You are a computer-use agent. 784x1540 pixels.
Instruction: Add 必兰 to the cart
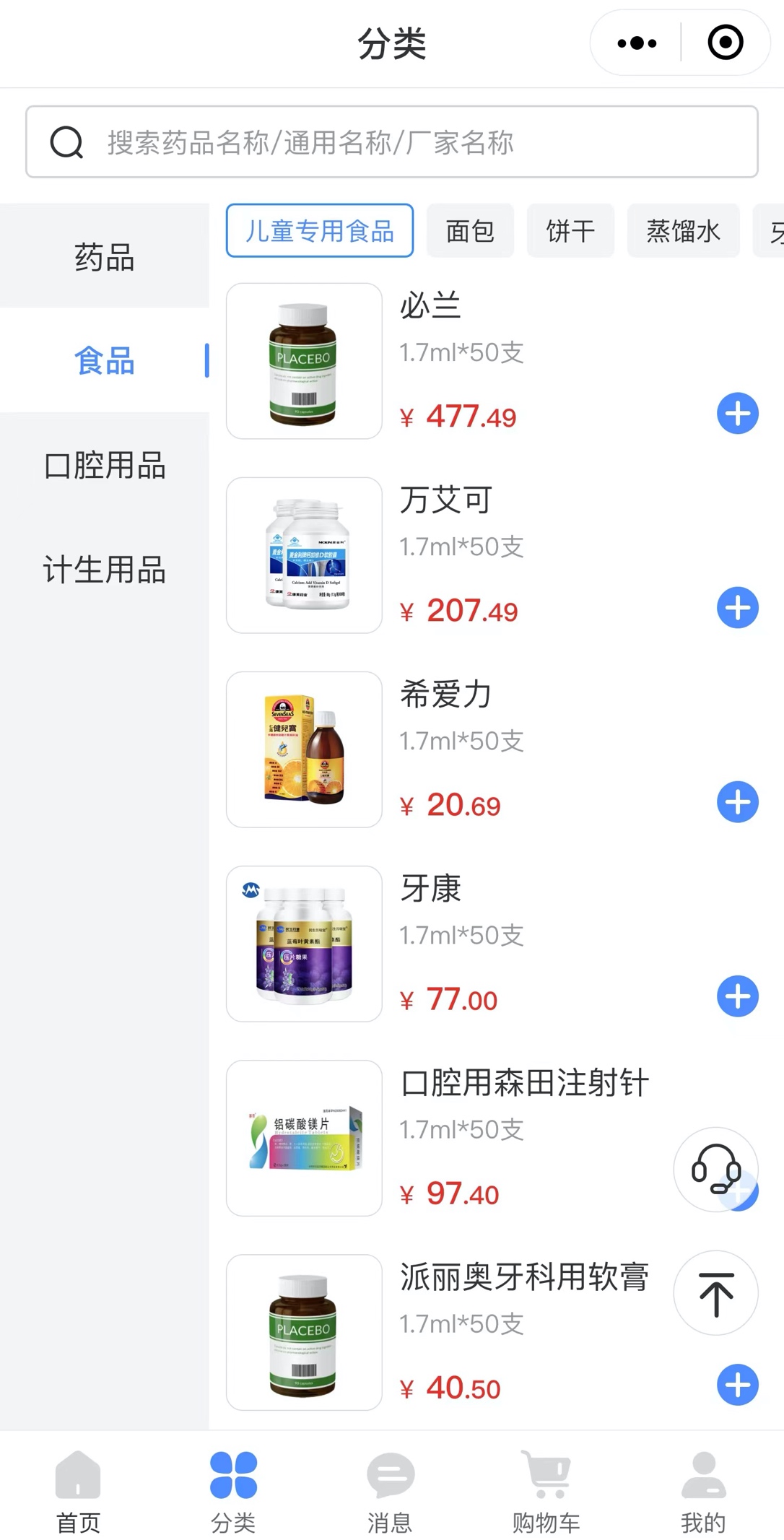click(737, 414)
